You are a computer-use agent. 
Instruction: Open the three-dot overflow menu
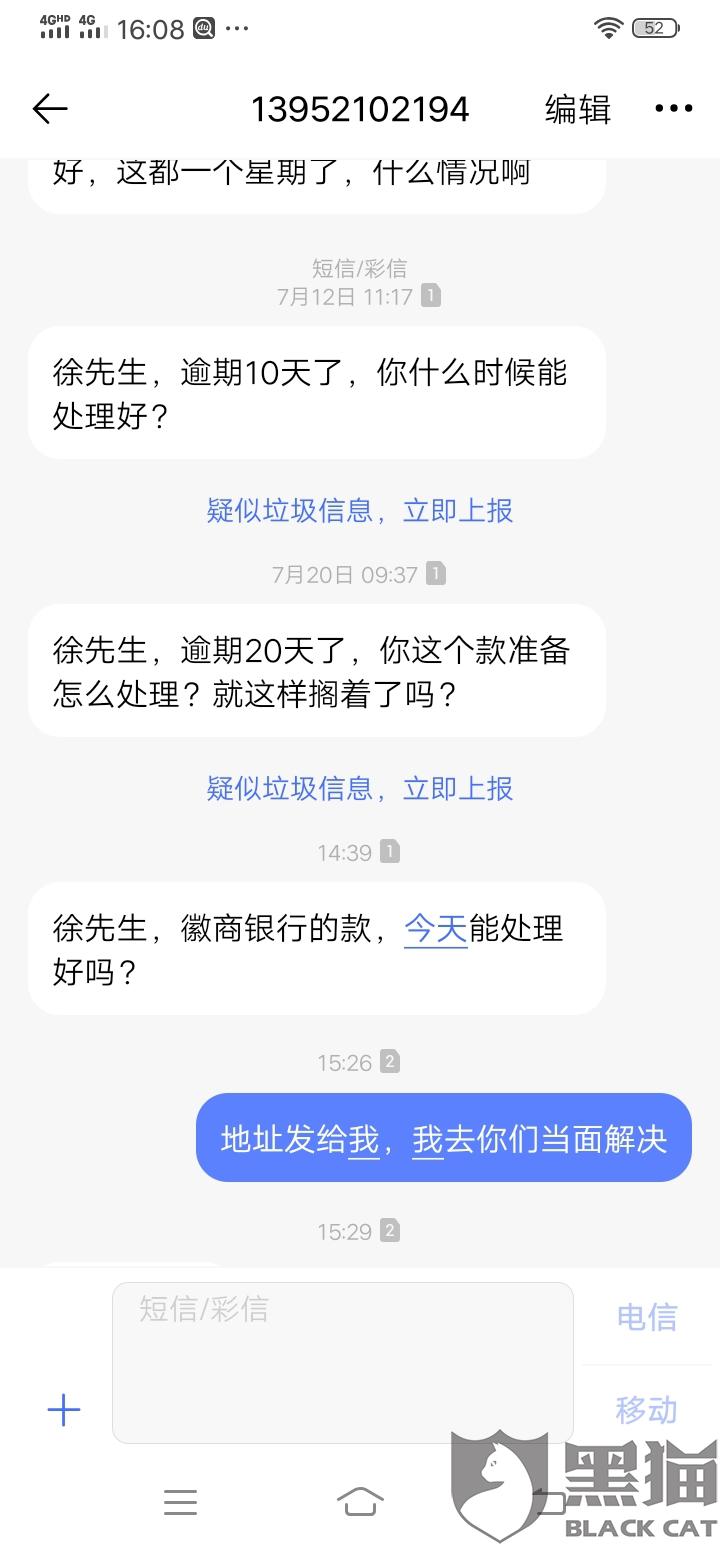(673, 109)
